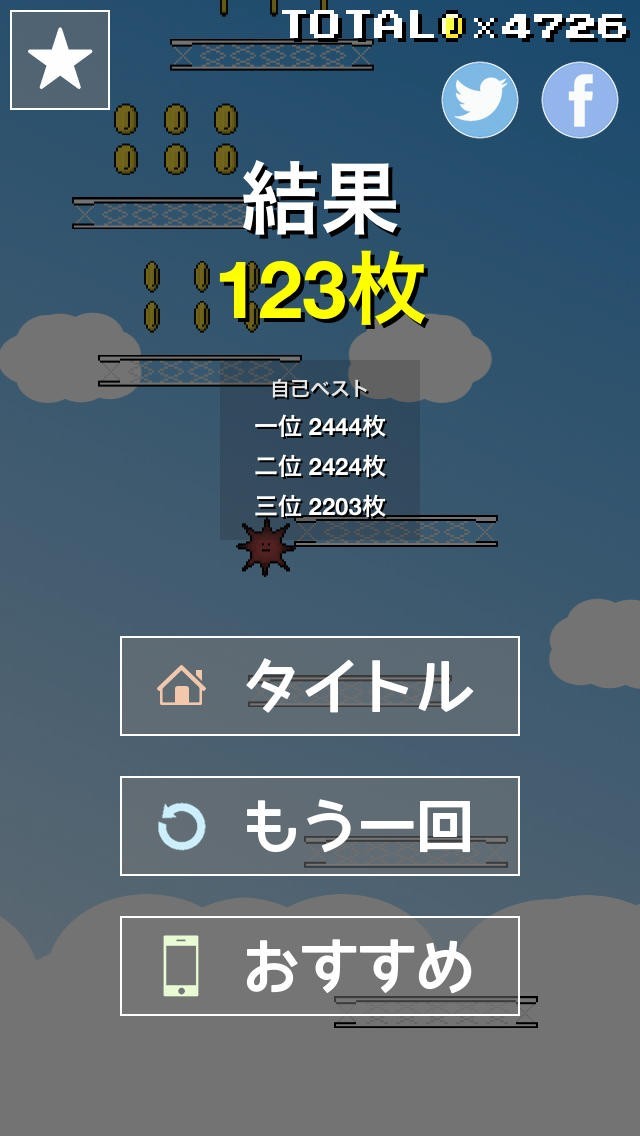Screen dimensions: 640x1136
Task: Share the result on Twitter
Action: 480,100
